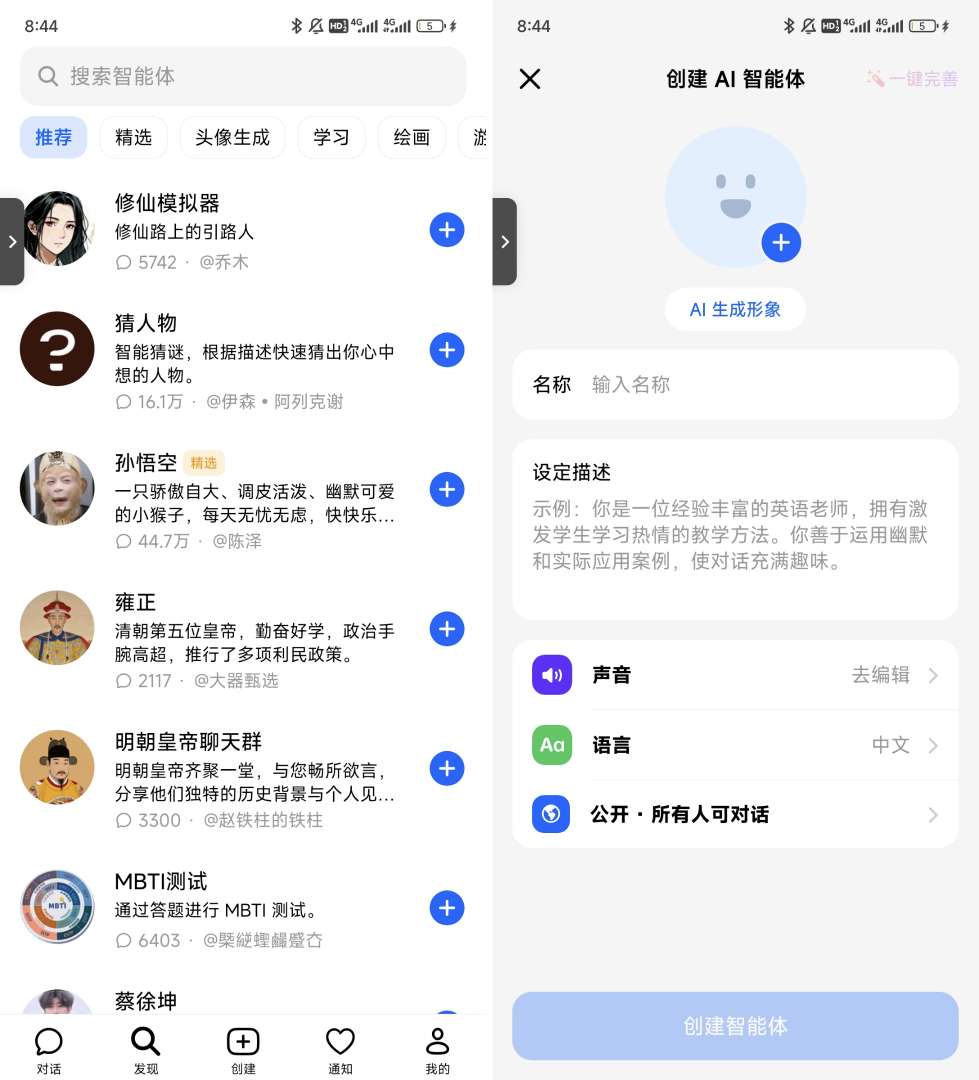Switch to the 头像生成 category
979x1080 pixels.
tap(232, 137)
